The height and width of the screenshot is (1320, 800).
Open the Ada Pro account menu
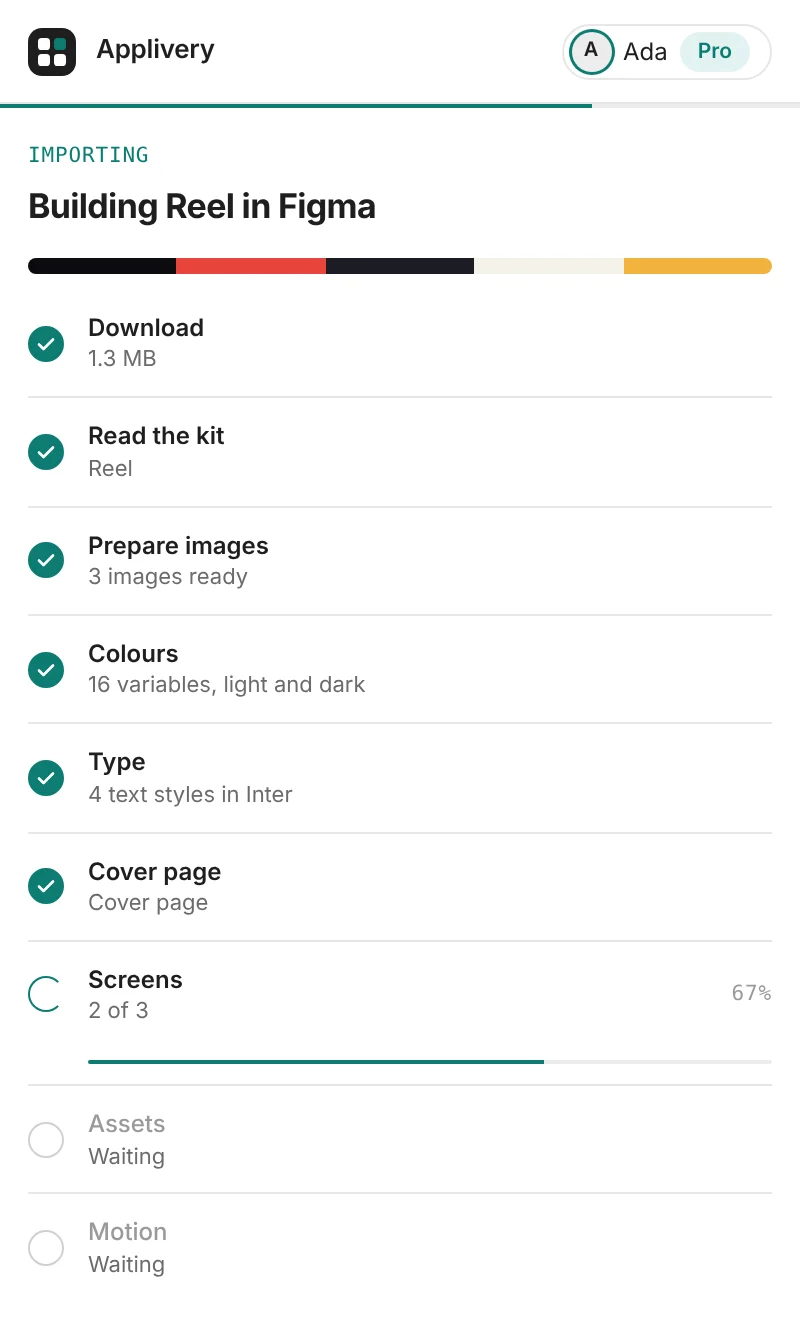[667, 51]
